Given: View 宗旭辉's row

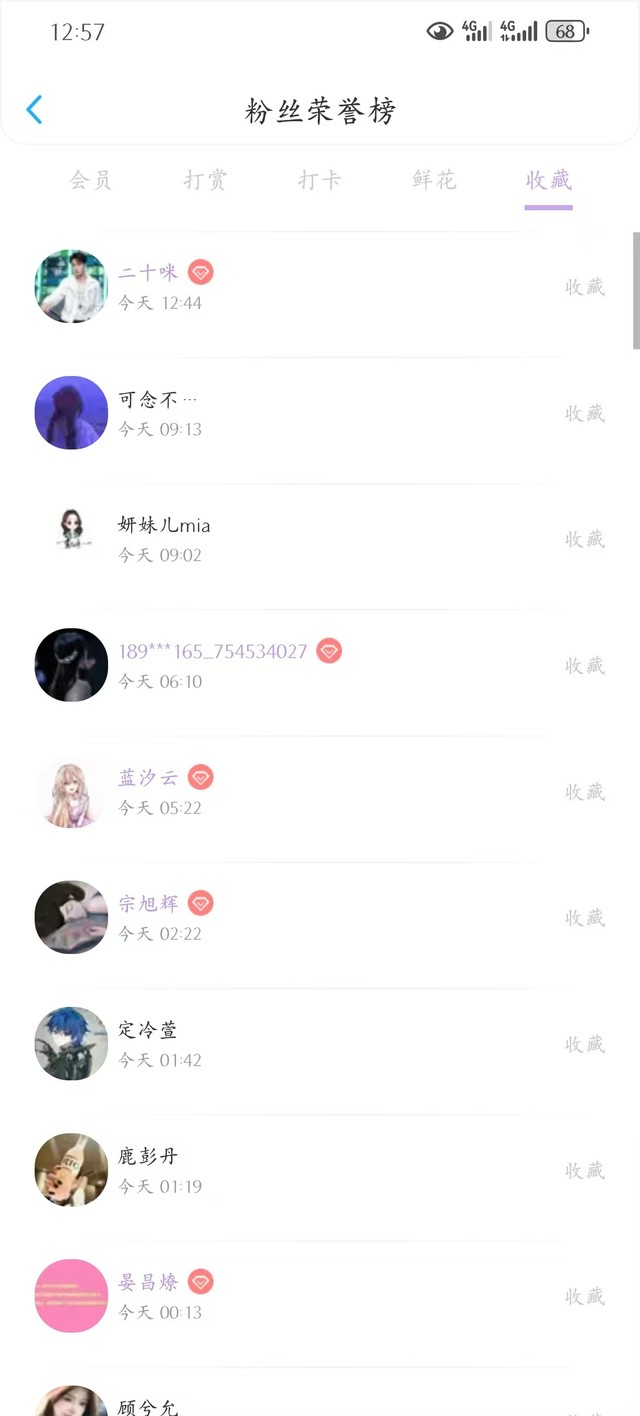Looking at the screenshot, I should 320,917.
